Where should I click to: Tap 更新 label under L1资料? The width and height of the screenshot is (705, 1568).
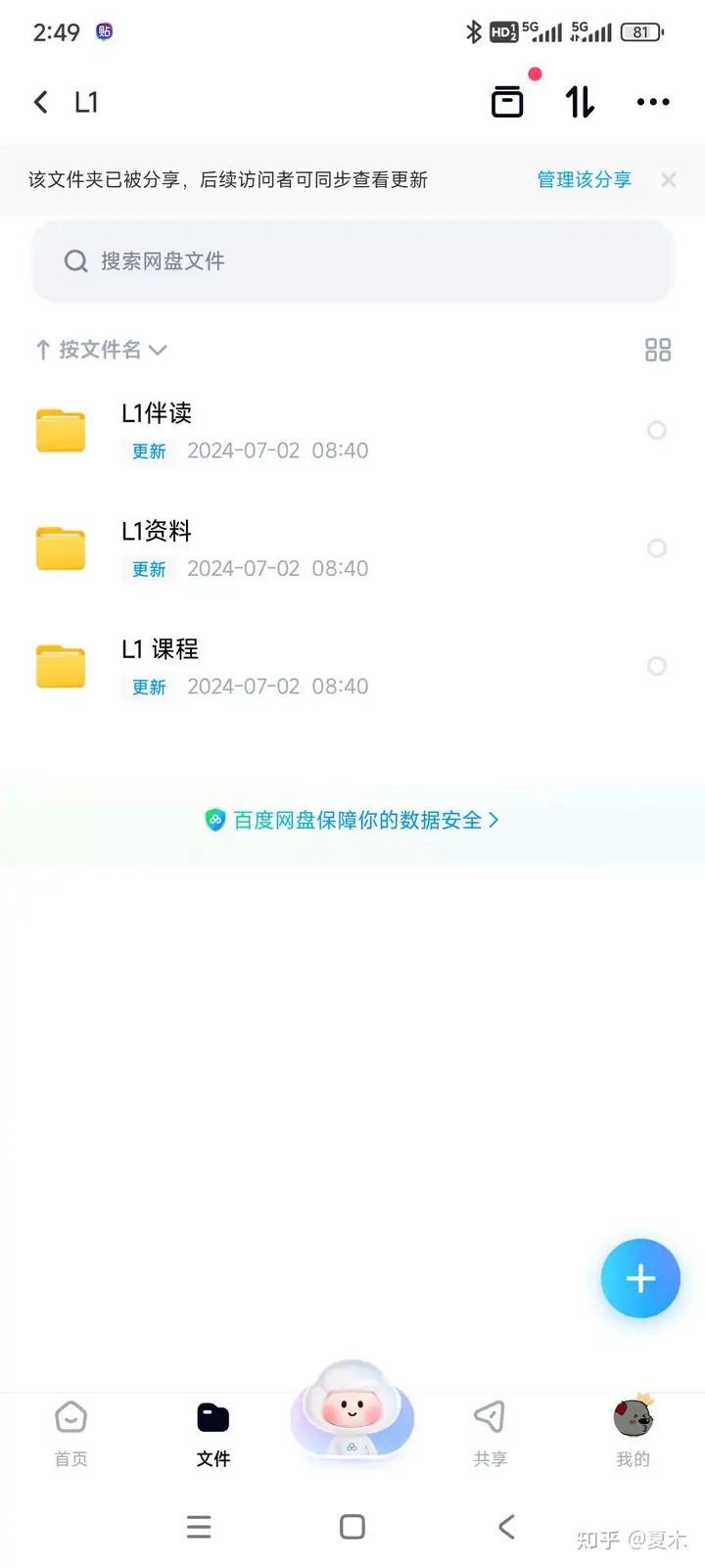point(148,568)
